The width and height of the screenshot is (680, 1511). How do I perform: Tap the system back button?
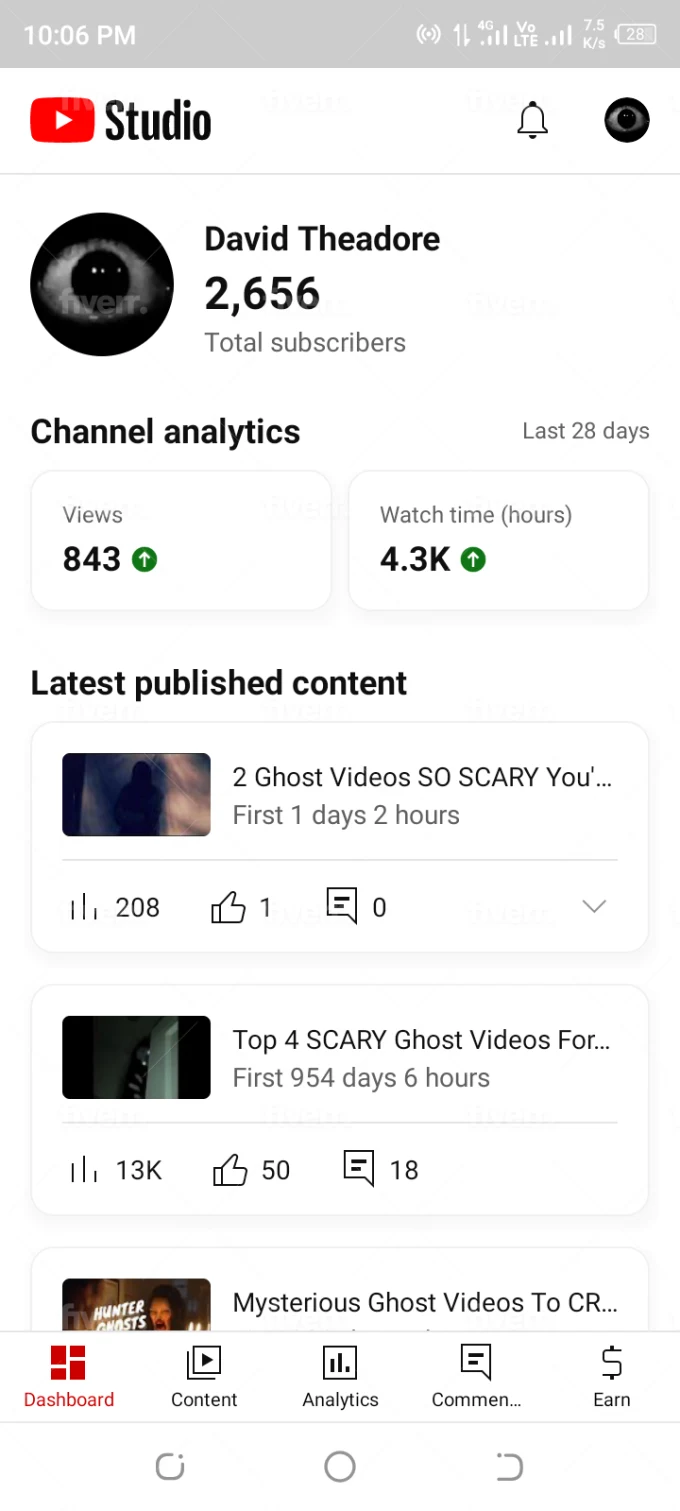click(x=509, y=1467)
